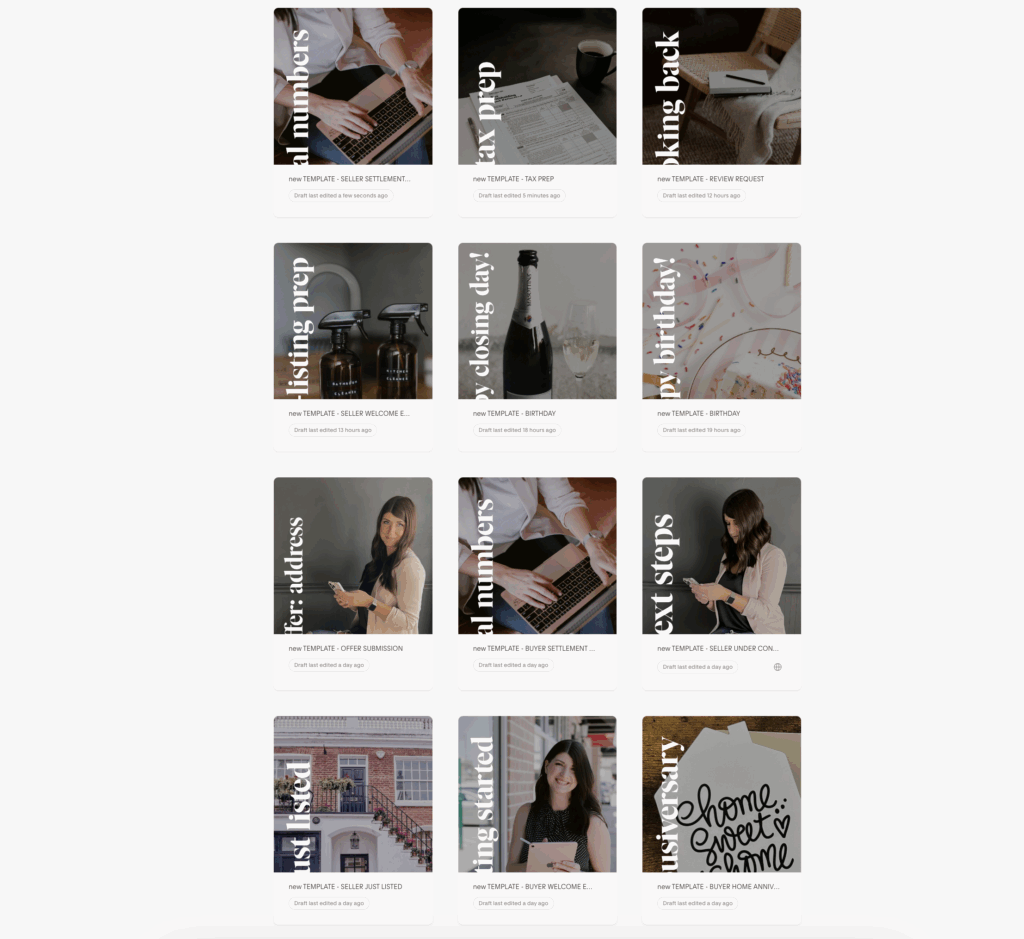Image resolution: width=1024 pixels, height=939 pixels.
Task: Open the Seller Under Contract template
Action: click(721, 556)
